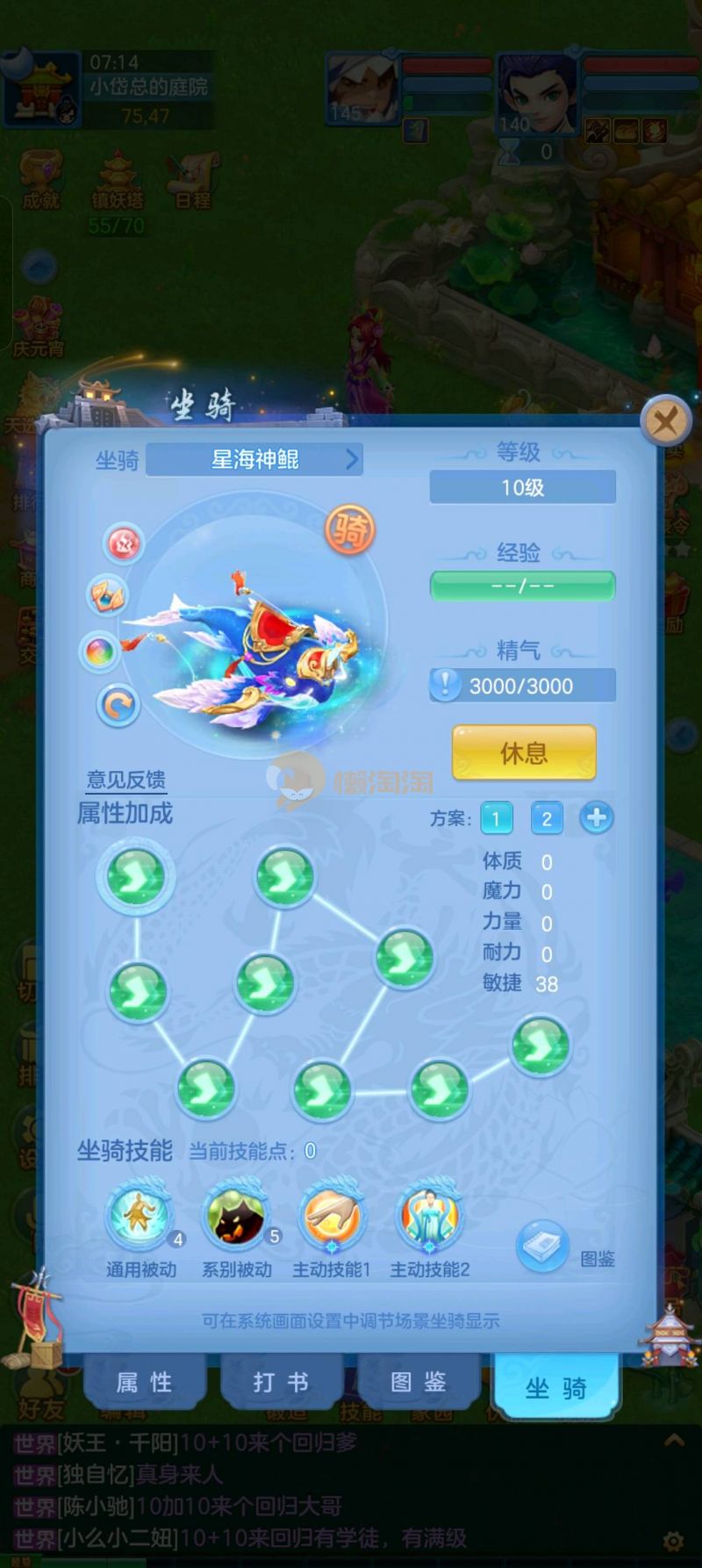Screen dimensions: 702x1568
Task: Tap the yellow 休息 button
Action: click(524, 752)
